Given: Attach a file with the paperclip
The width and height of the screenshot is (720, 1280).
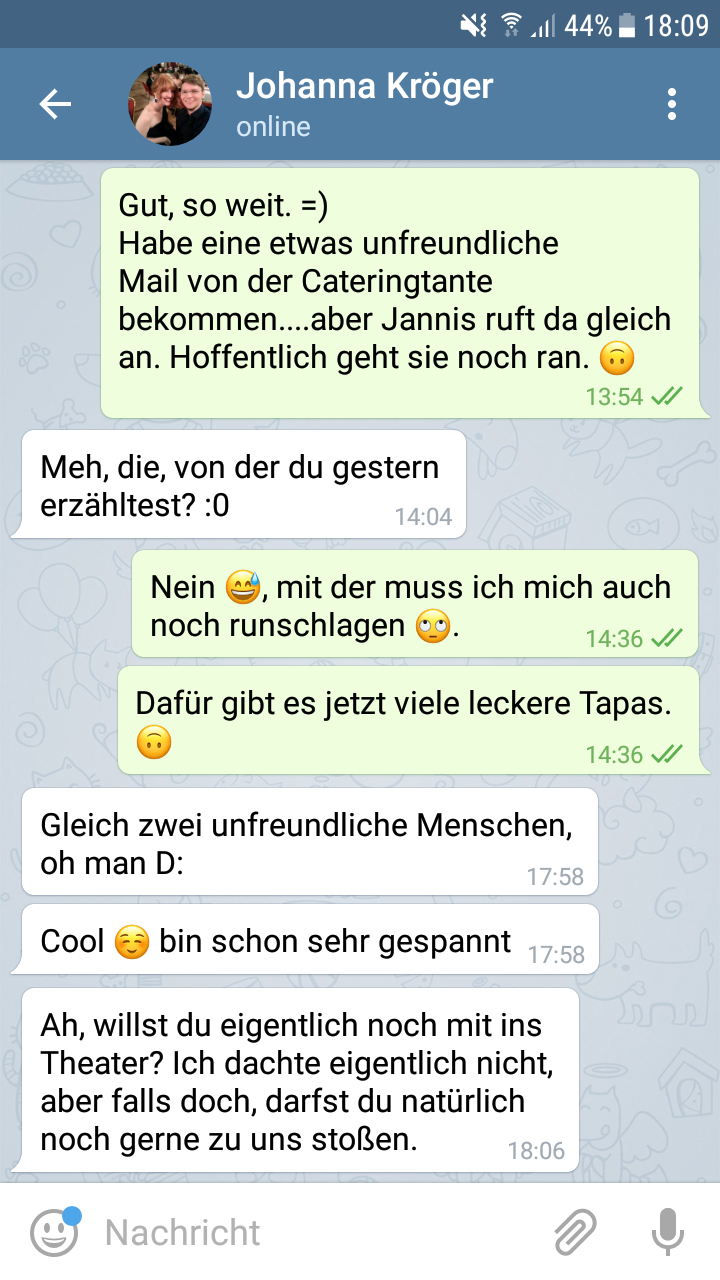Looking at the screenshot, I should point(575,1232).
